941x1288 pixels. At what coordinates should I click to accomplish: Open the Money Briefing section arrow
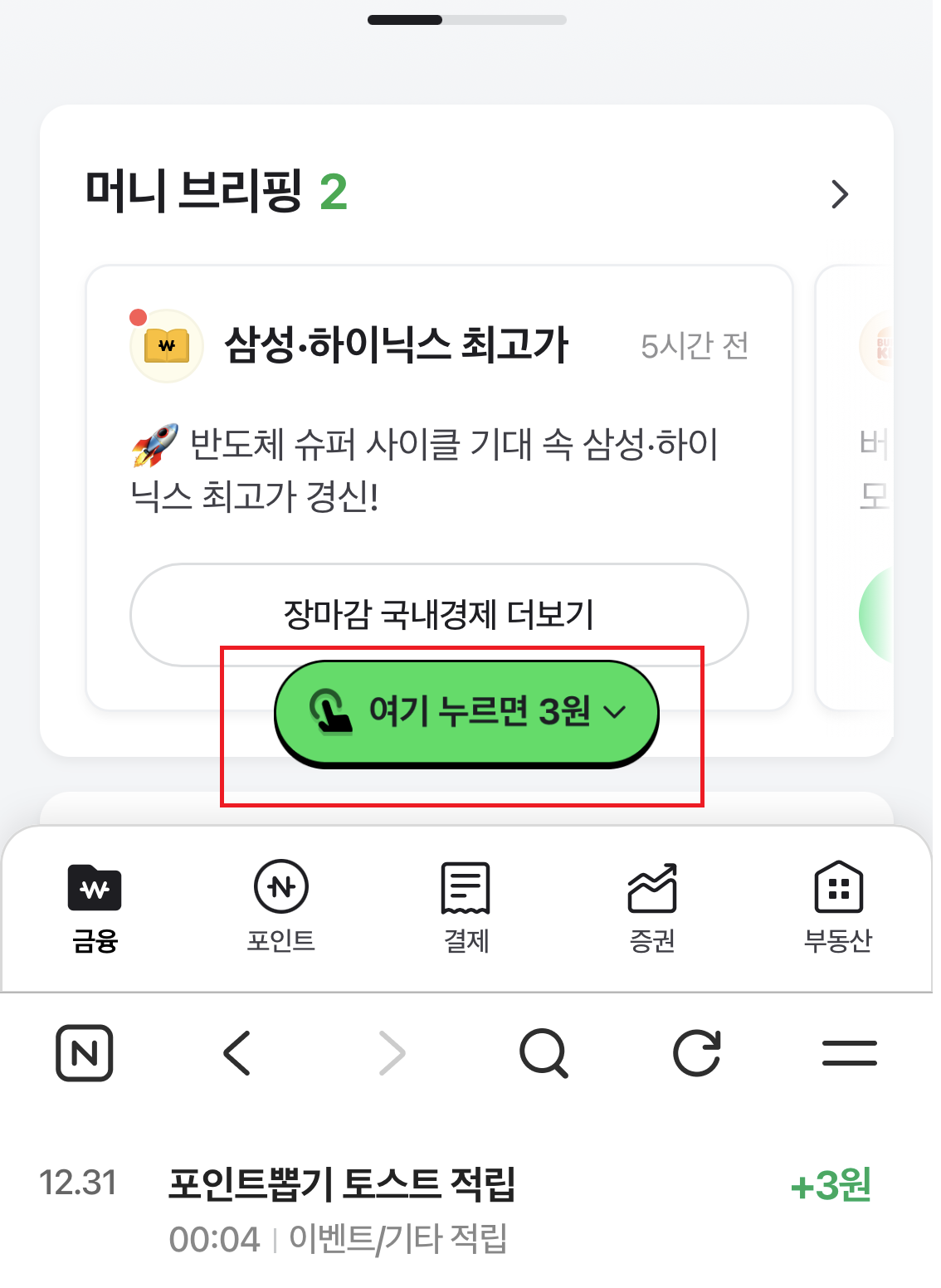[840, 194]
